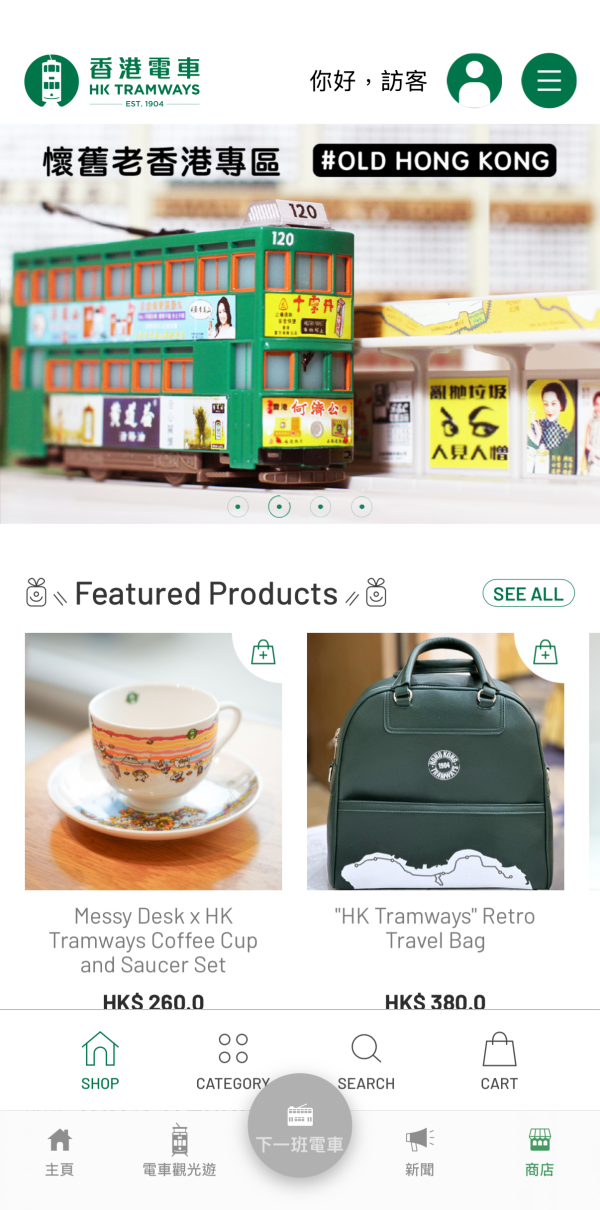See all featured products
The height and width of the screenshot is (1210, 600).
[x=528, y=593]
